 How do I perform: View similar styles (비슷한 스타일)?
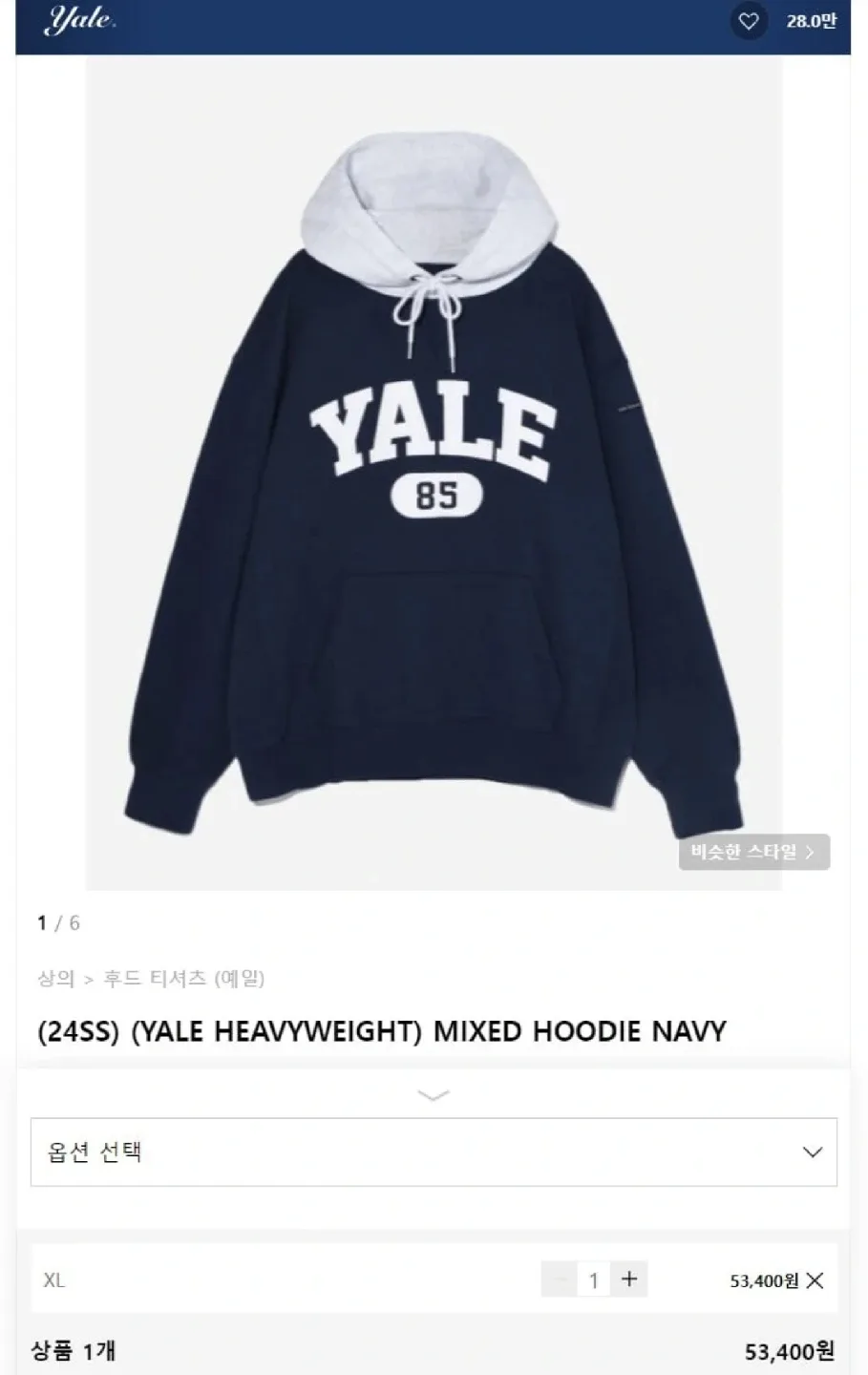pyautogui.click(x=753, y=852)
